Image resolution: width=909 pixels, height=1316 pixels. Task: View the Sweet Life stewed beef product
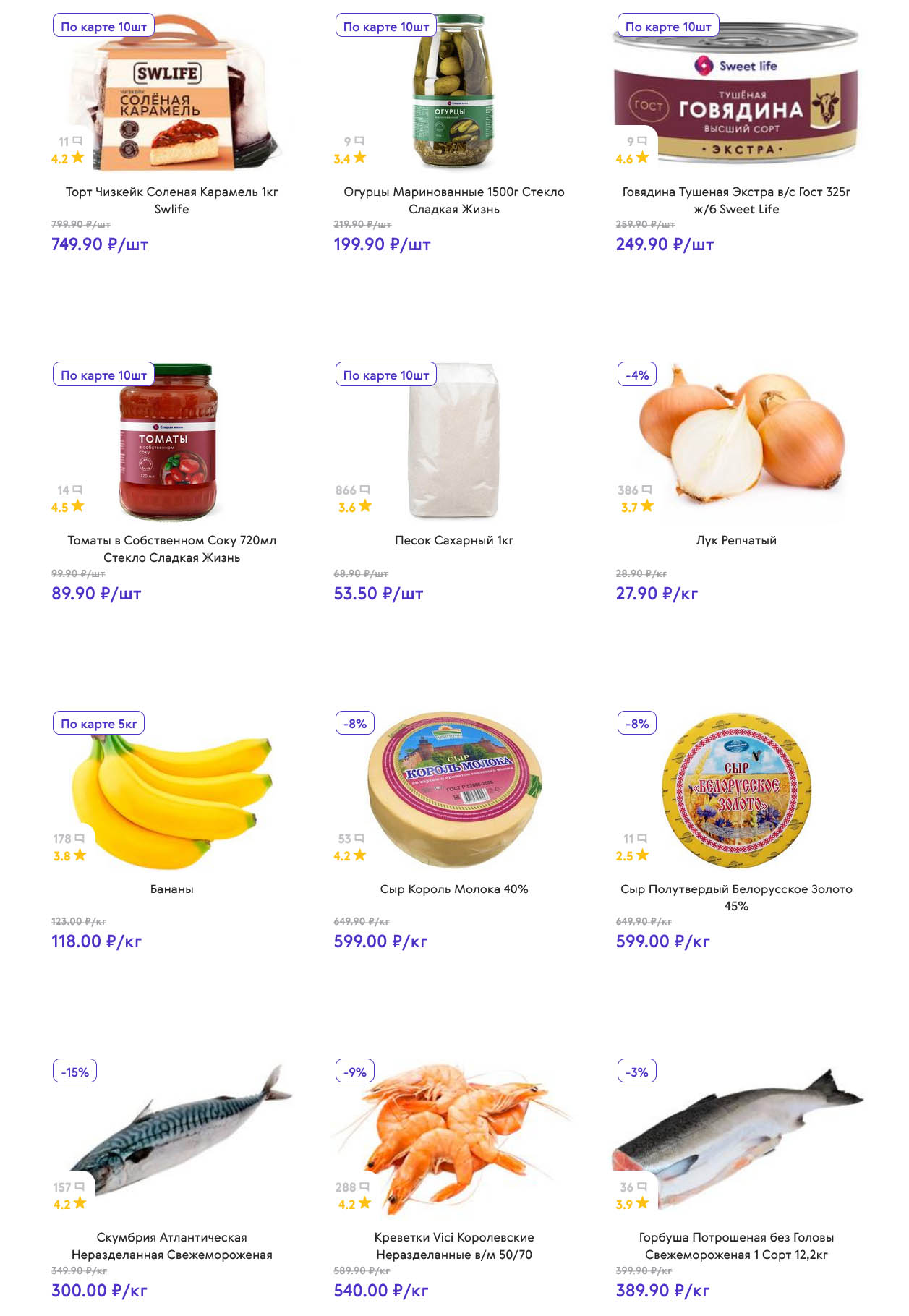(x=735, y=200)
